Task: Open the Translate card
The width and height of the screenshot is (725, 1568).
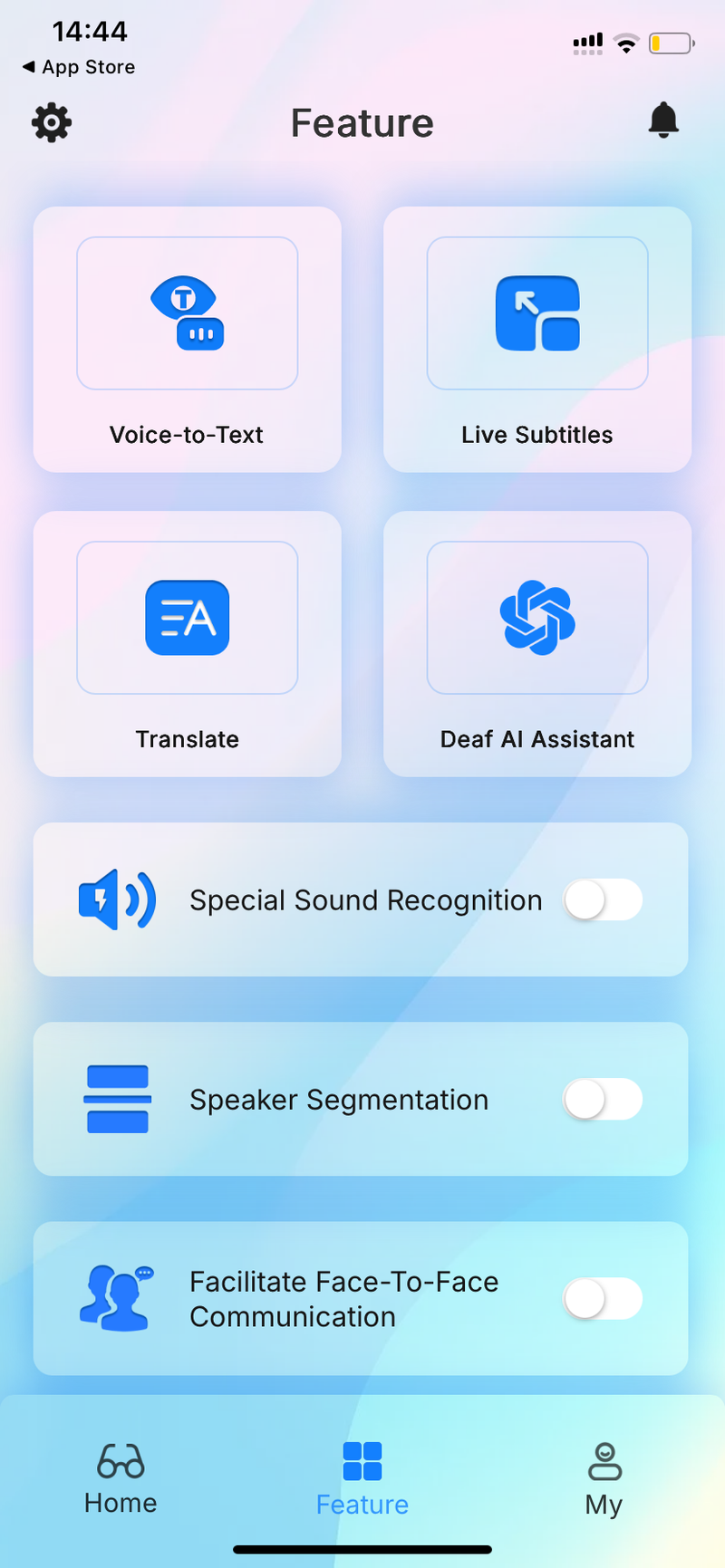Action: coord(187,644)
